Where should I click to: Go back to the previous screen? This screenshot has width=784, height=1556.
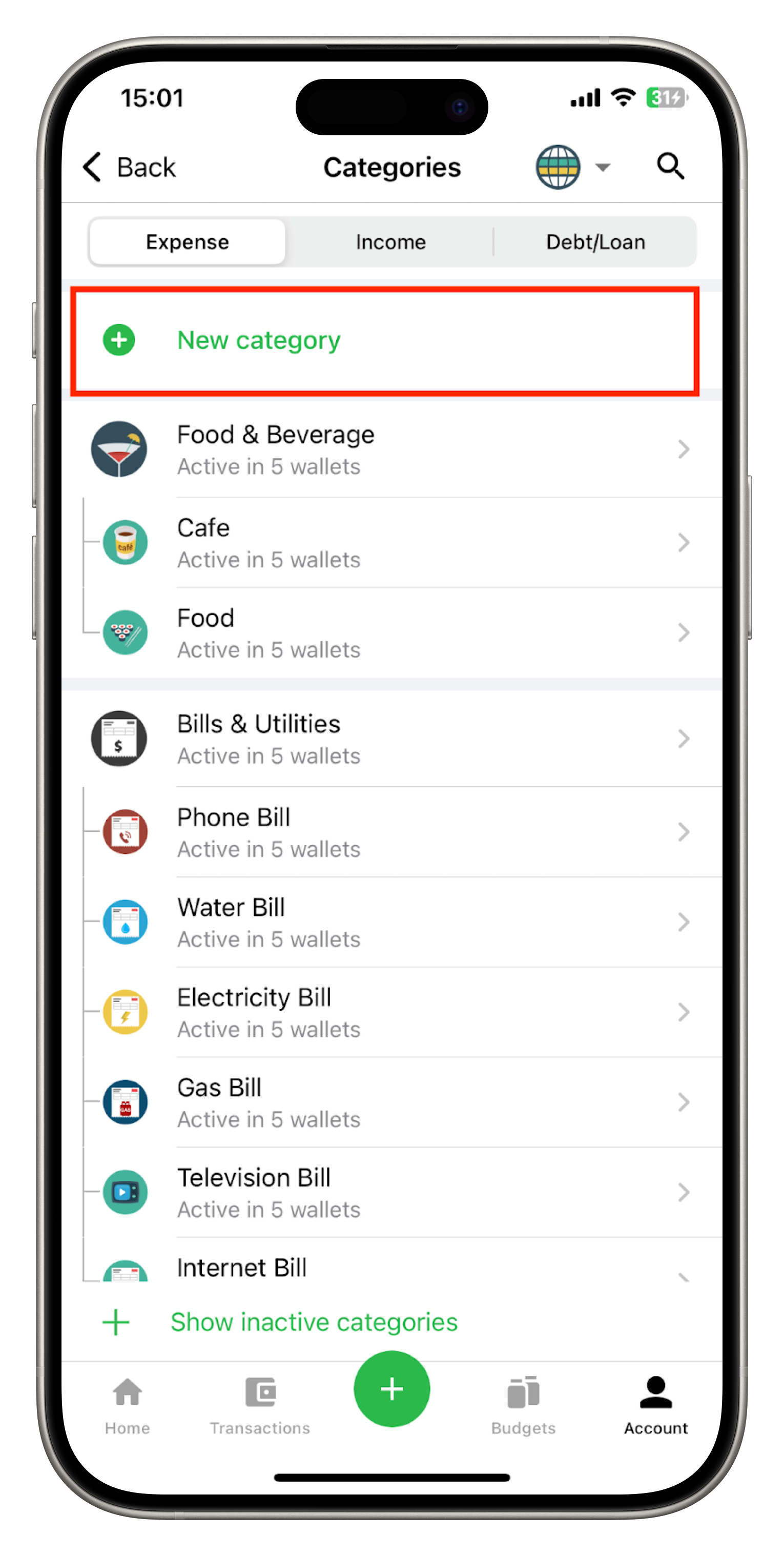pyautogui.click(x=129, y=167)
